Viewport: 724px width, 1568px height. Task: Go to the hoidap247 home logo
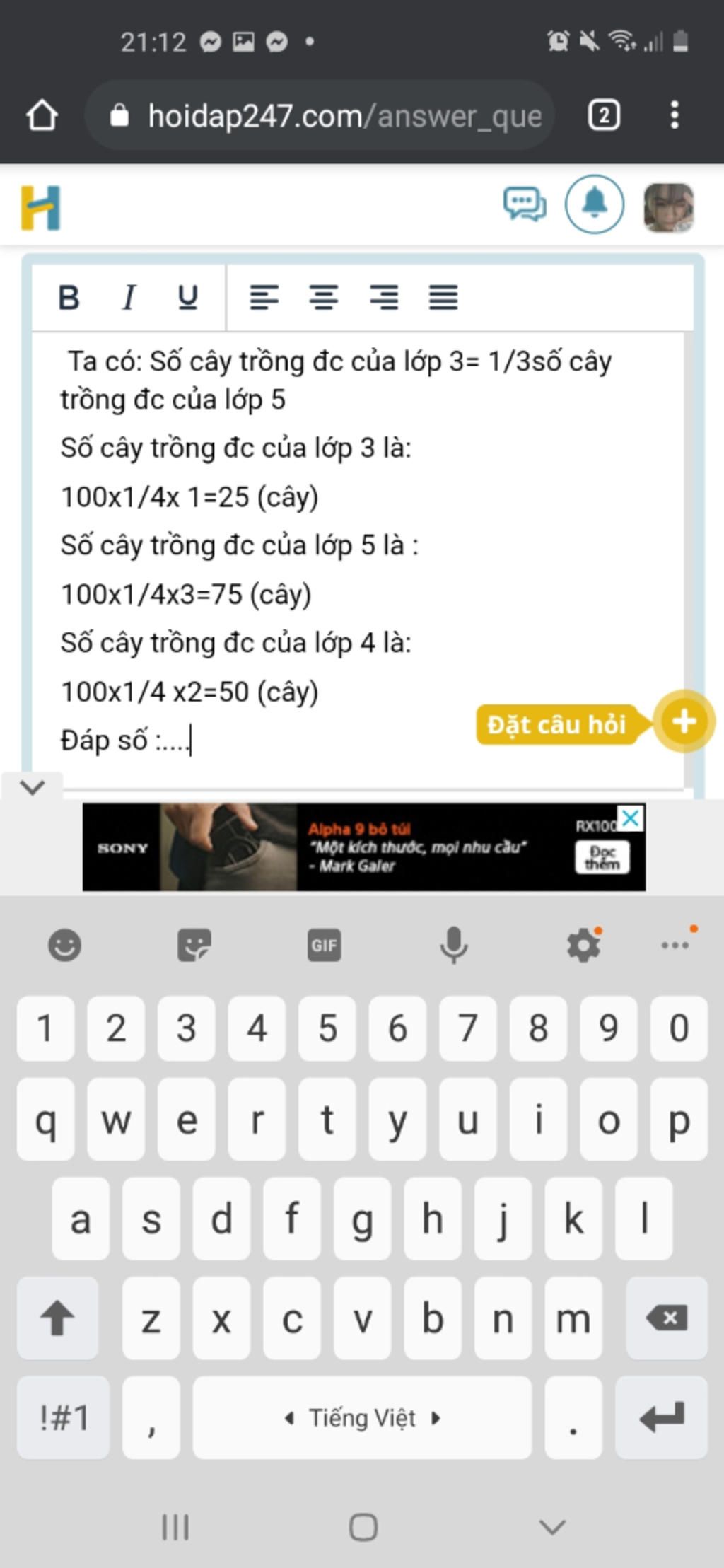point(40,207)
